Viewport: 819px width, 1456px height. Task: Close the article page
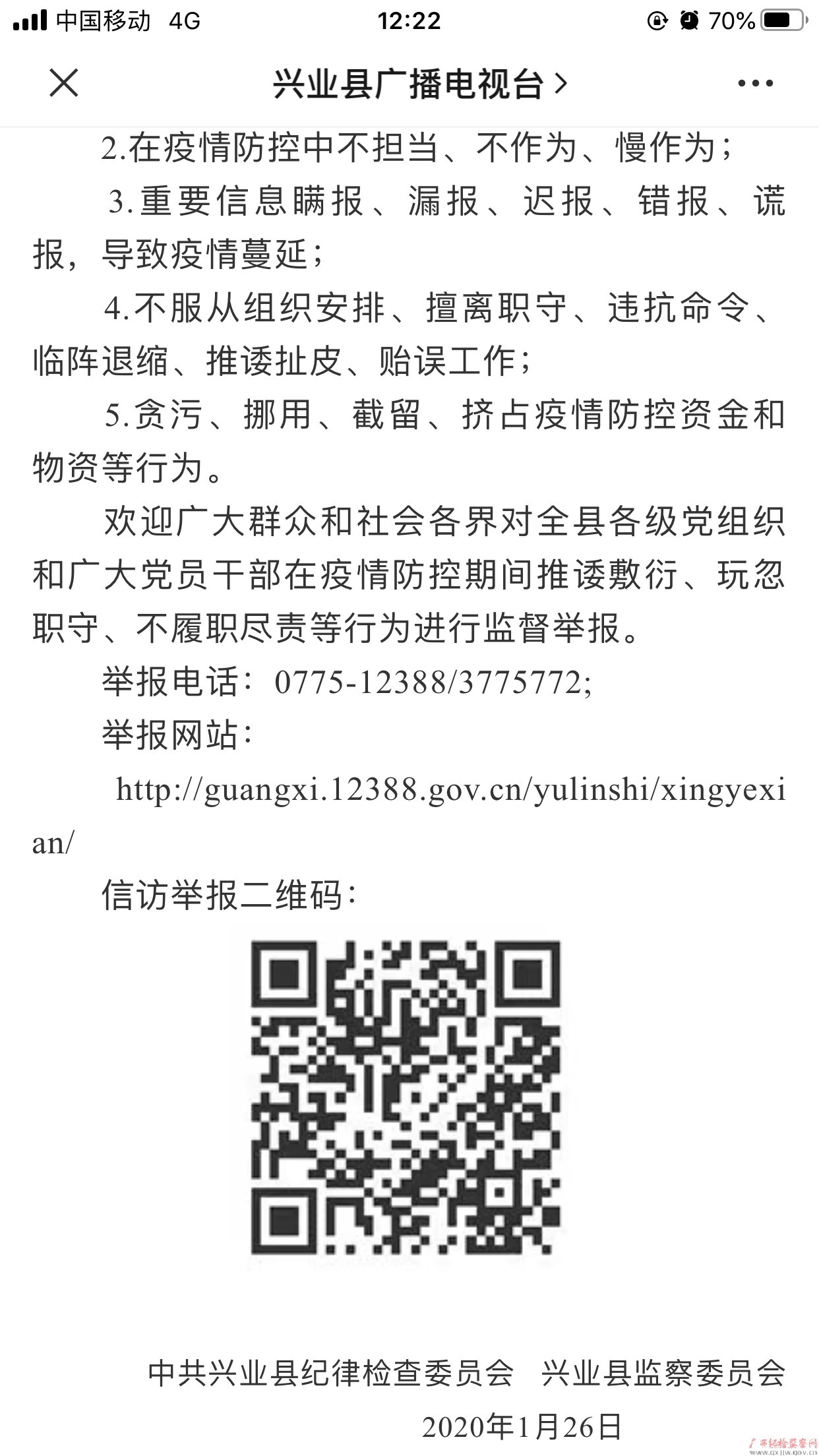[x=64, y=84]
